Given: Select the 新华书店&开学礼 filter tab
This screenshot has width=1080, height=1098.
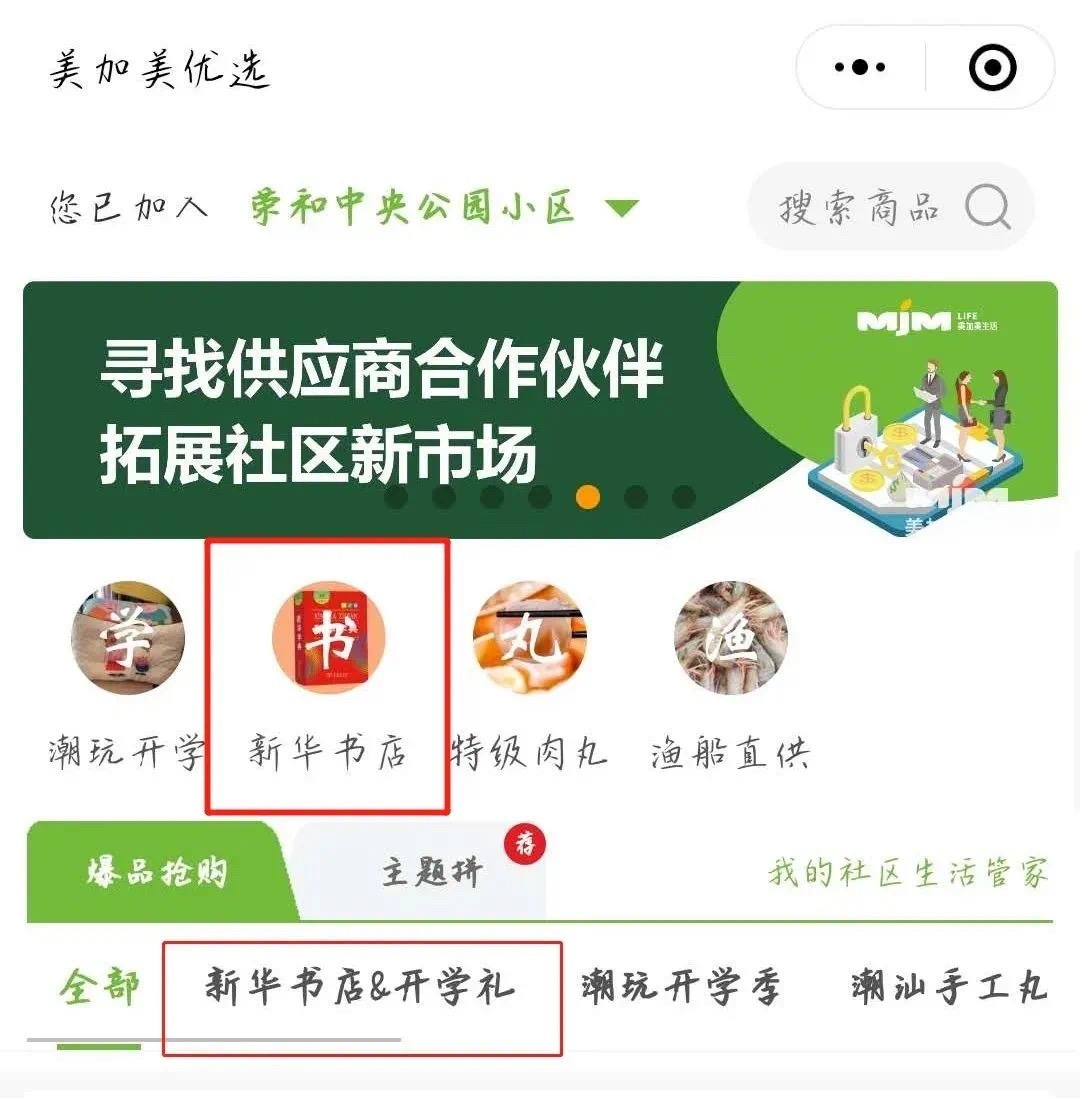Looking at the screenshot, I should point(360,987).
